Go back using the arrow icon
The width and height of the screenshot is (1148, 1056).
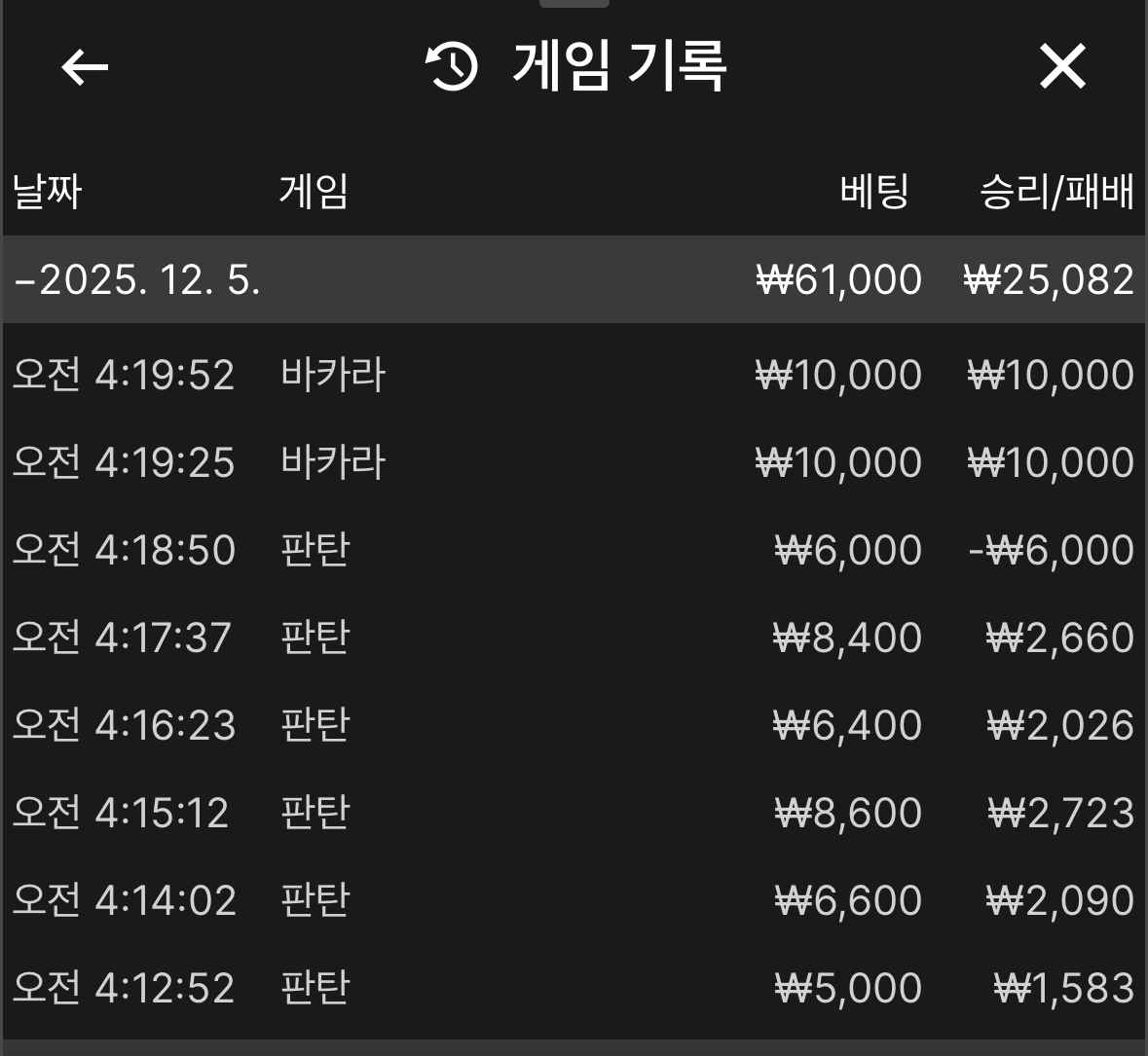click(x=85, y=67)
